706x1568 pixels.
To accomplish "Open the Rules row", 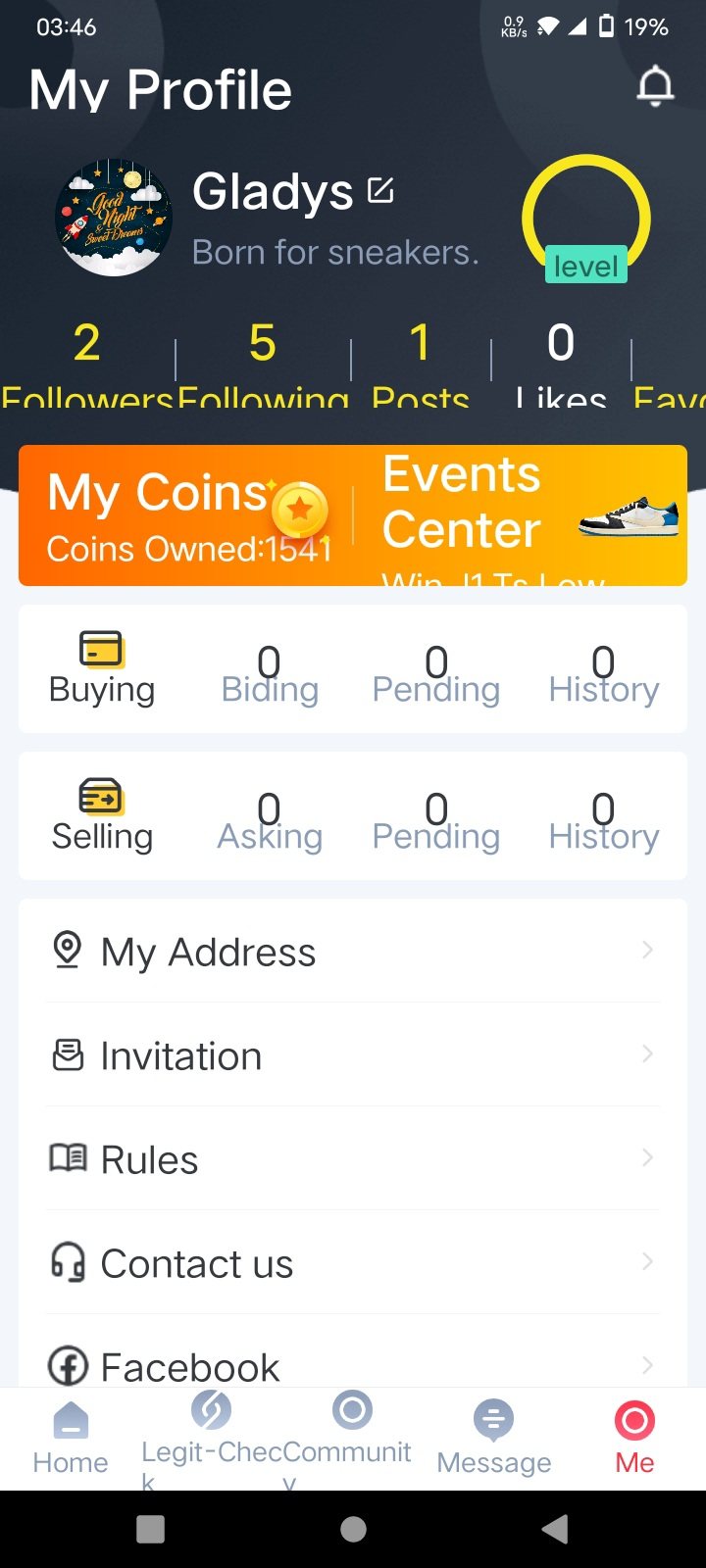I will click(x=353, y=1159).
